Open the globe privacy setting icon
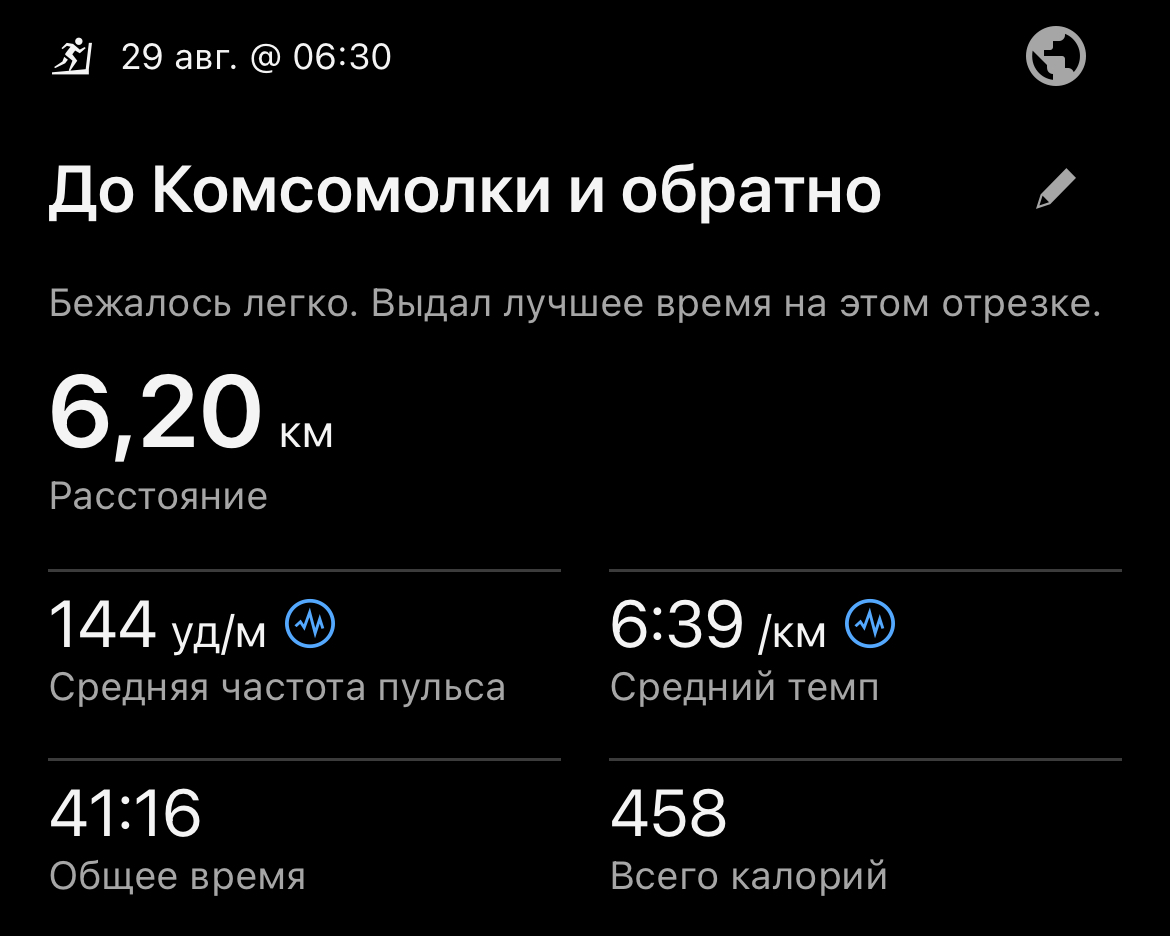 (x=1056, y=57)
